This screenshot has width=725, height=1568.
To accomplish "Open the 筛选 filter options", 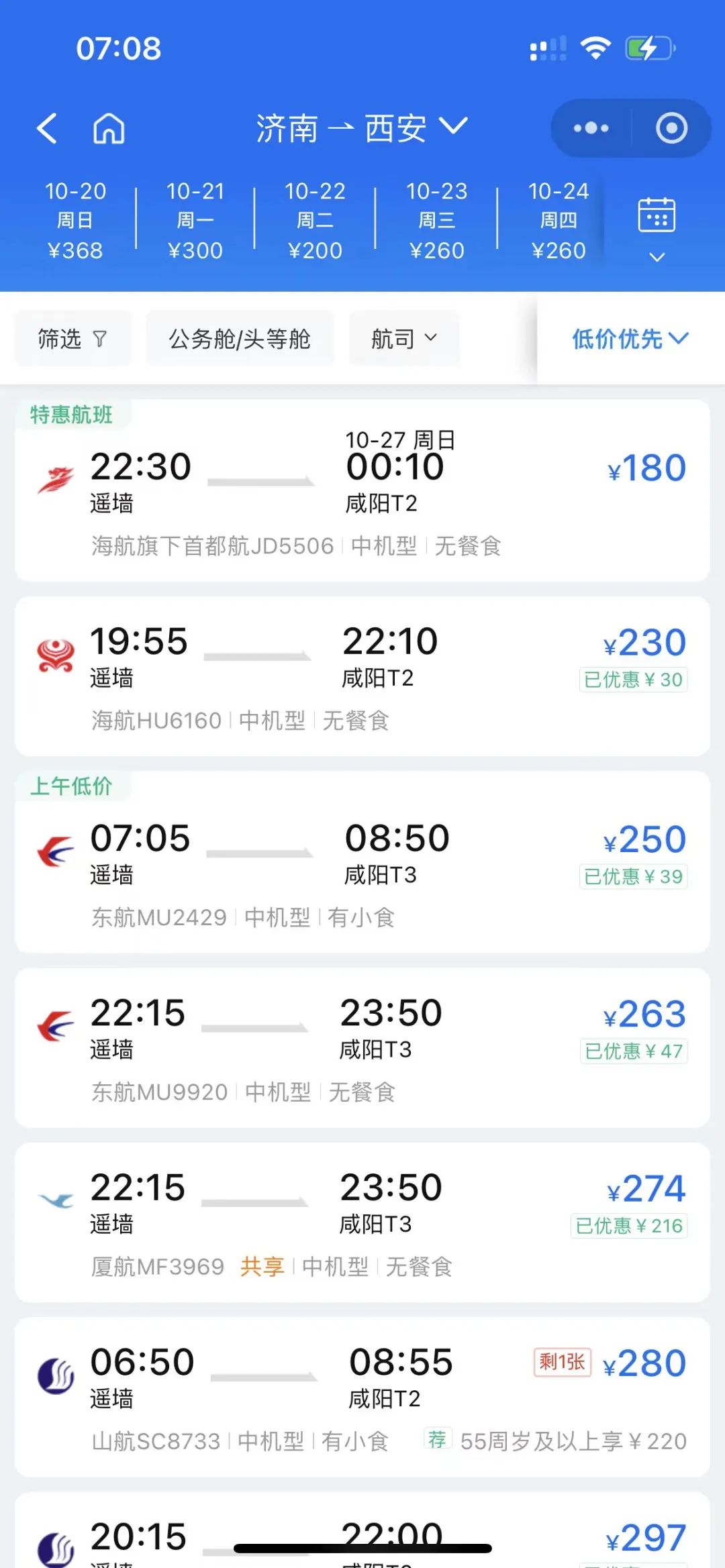I will 72,339.
